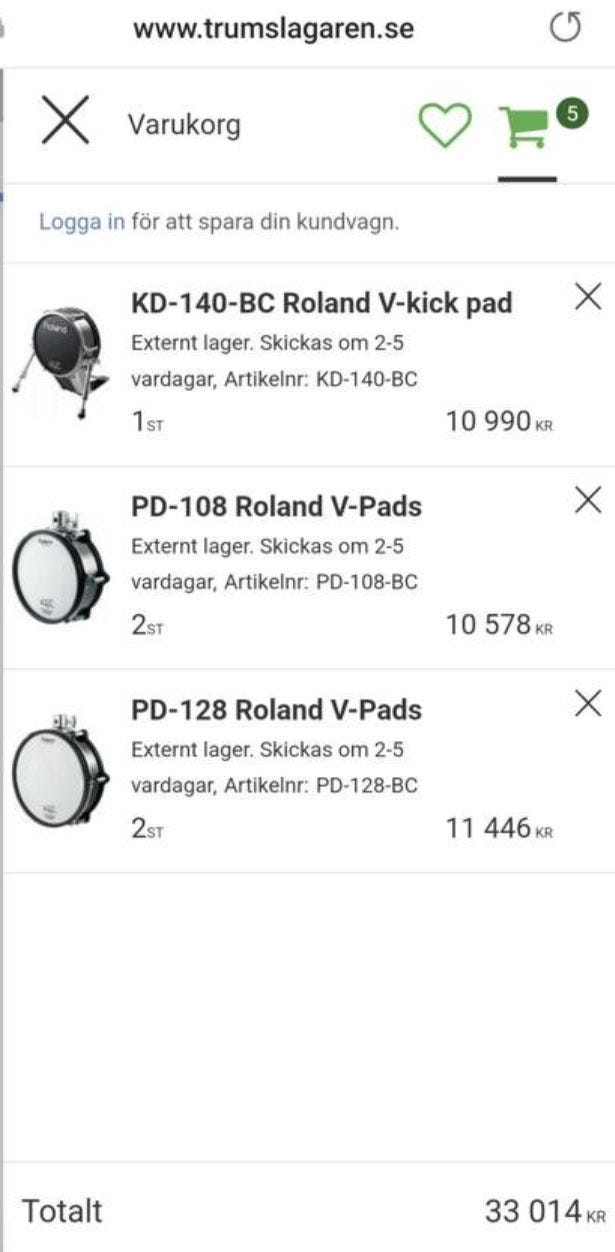The image size is (615, 1252).
Task: Remove PD-108 Roland V-Pads from cart
Action: click(588, 500)
